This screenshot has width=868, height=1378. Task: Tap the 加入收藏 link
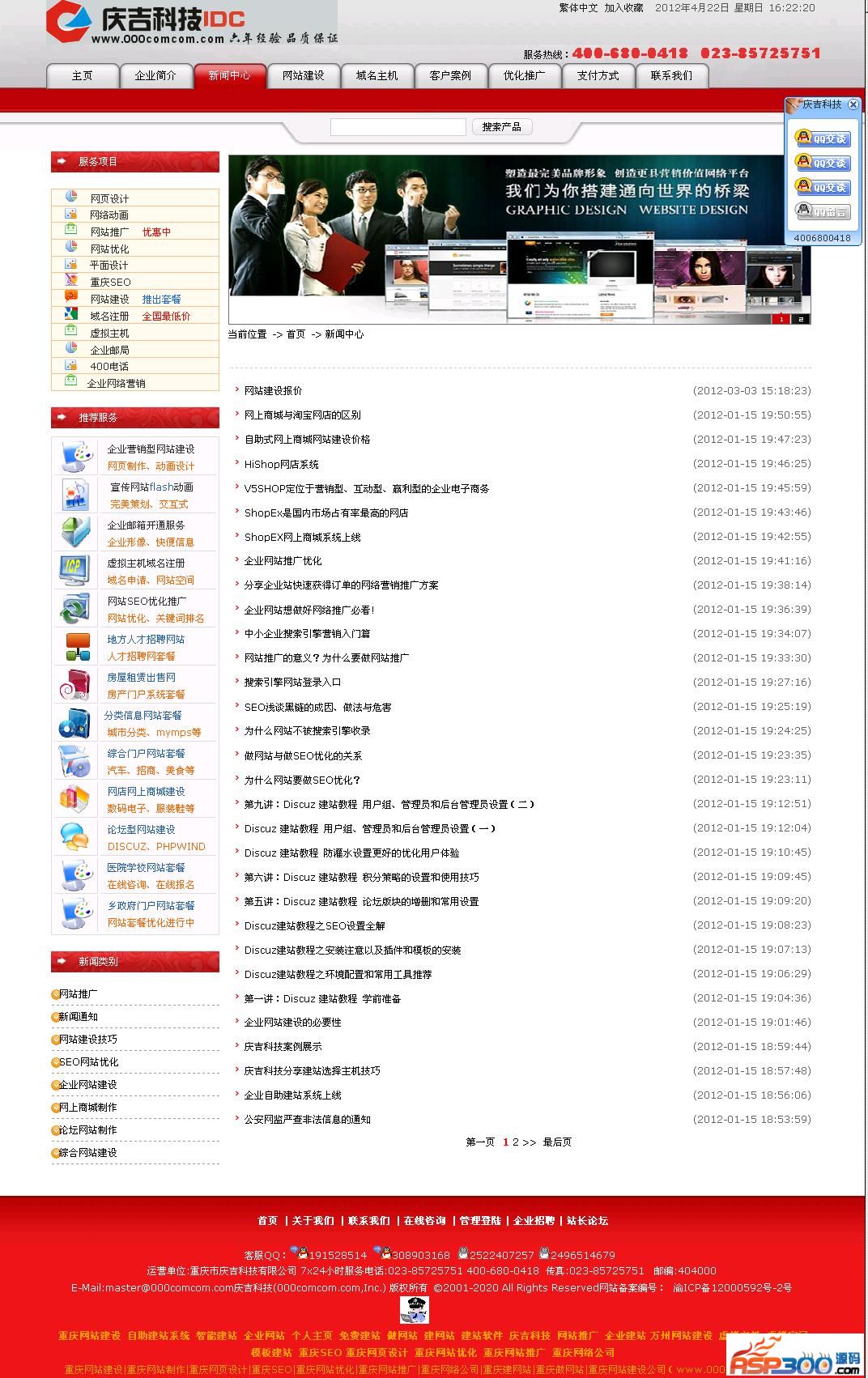tap(623, 8)
